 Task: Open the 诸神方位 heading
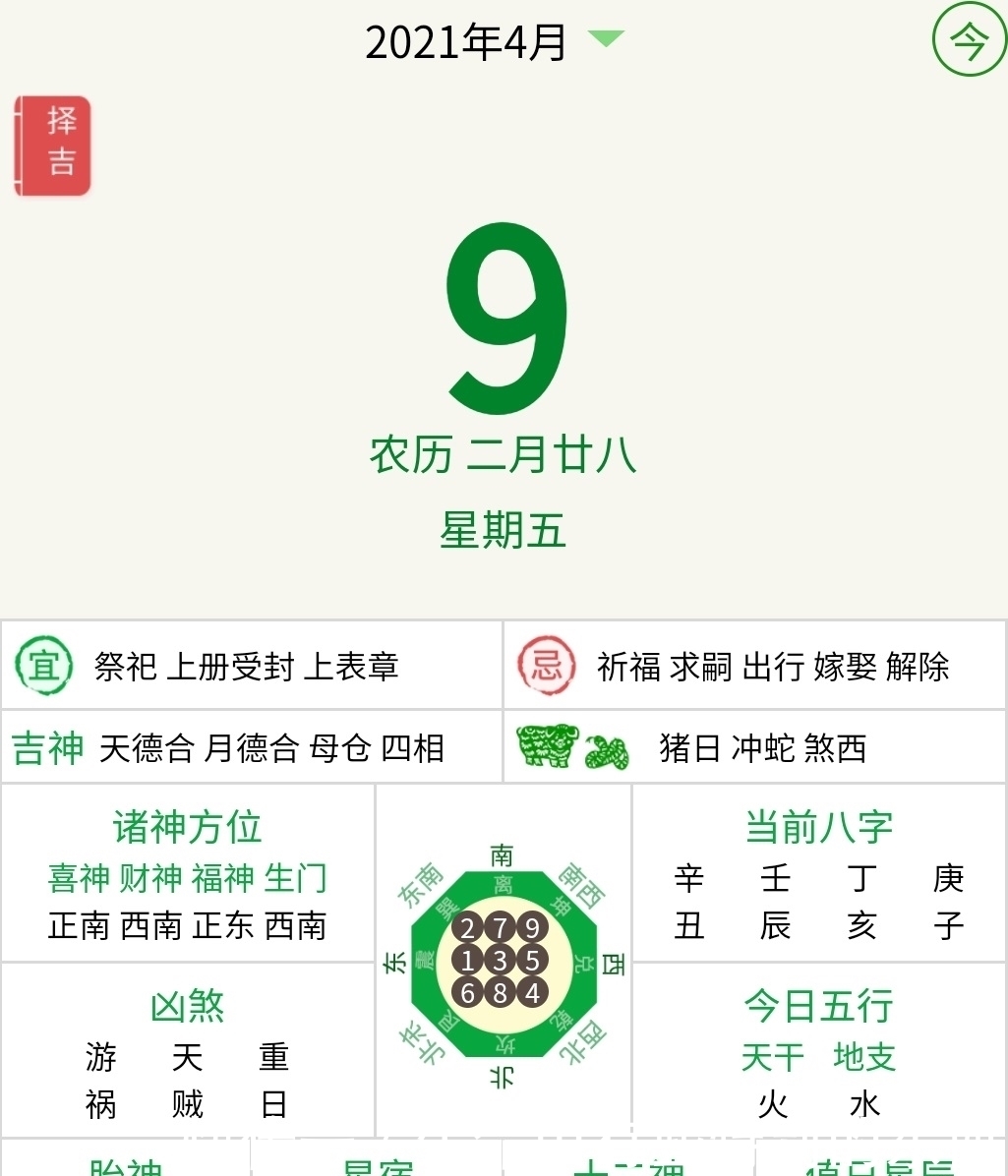tap(187, 829)
